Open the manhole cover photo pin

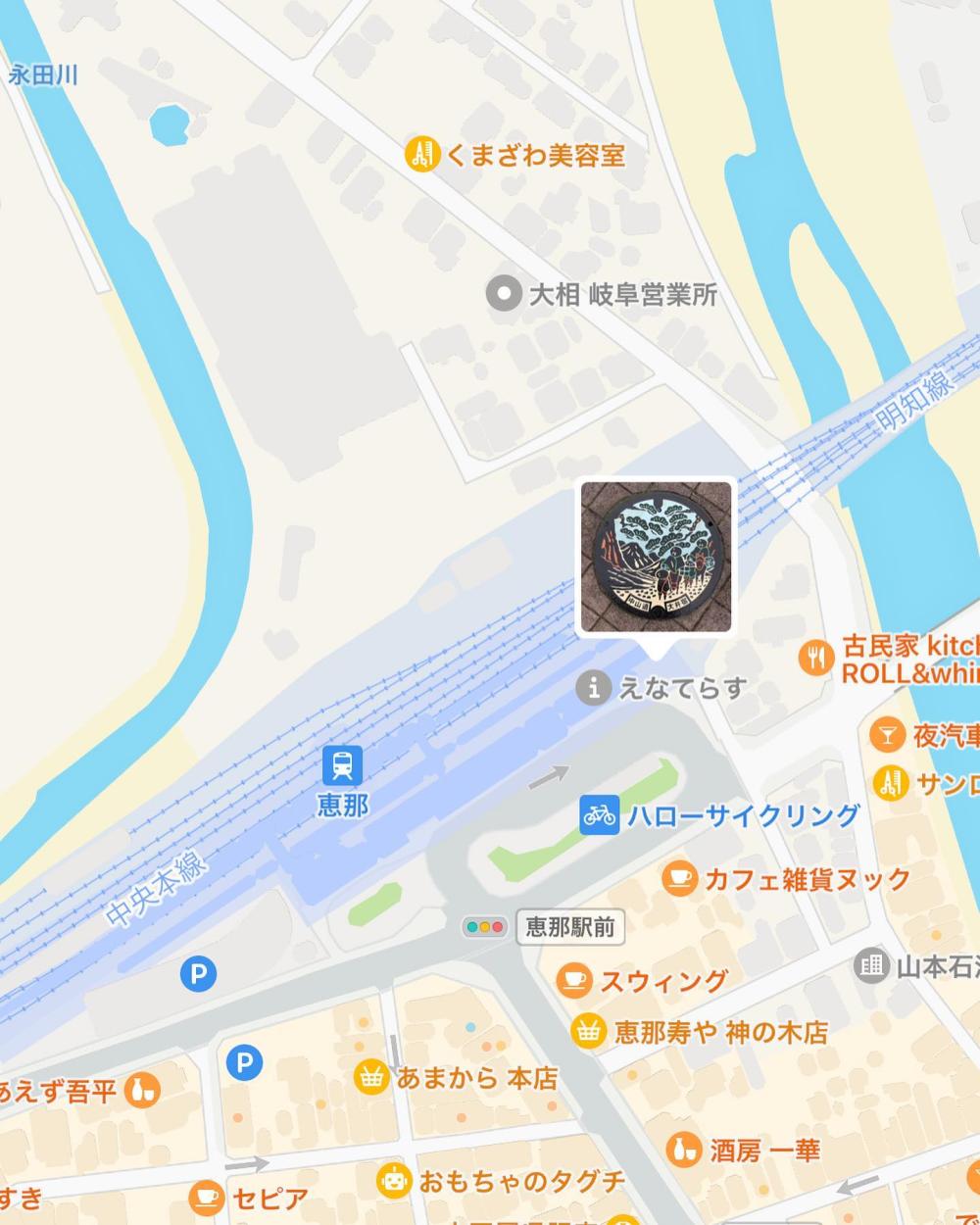(656, 557)
